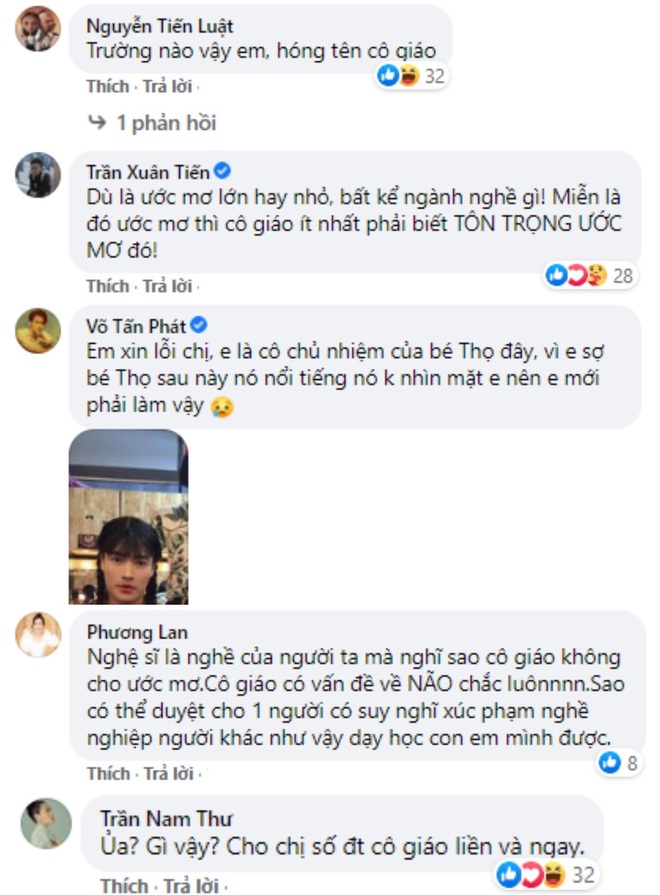Like Trần Nam Thư's comment
Screen dimensions: 660x895
(x=121, y=886)
